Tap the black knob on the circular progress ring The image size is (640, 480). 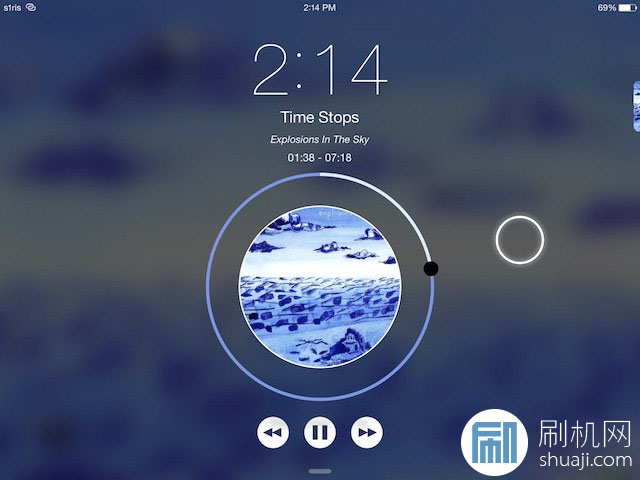click(431, 268)
